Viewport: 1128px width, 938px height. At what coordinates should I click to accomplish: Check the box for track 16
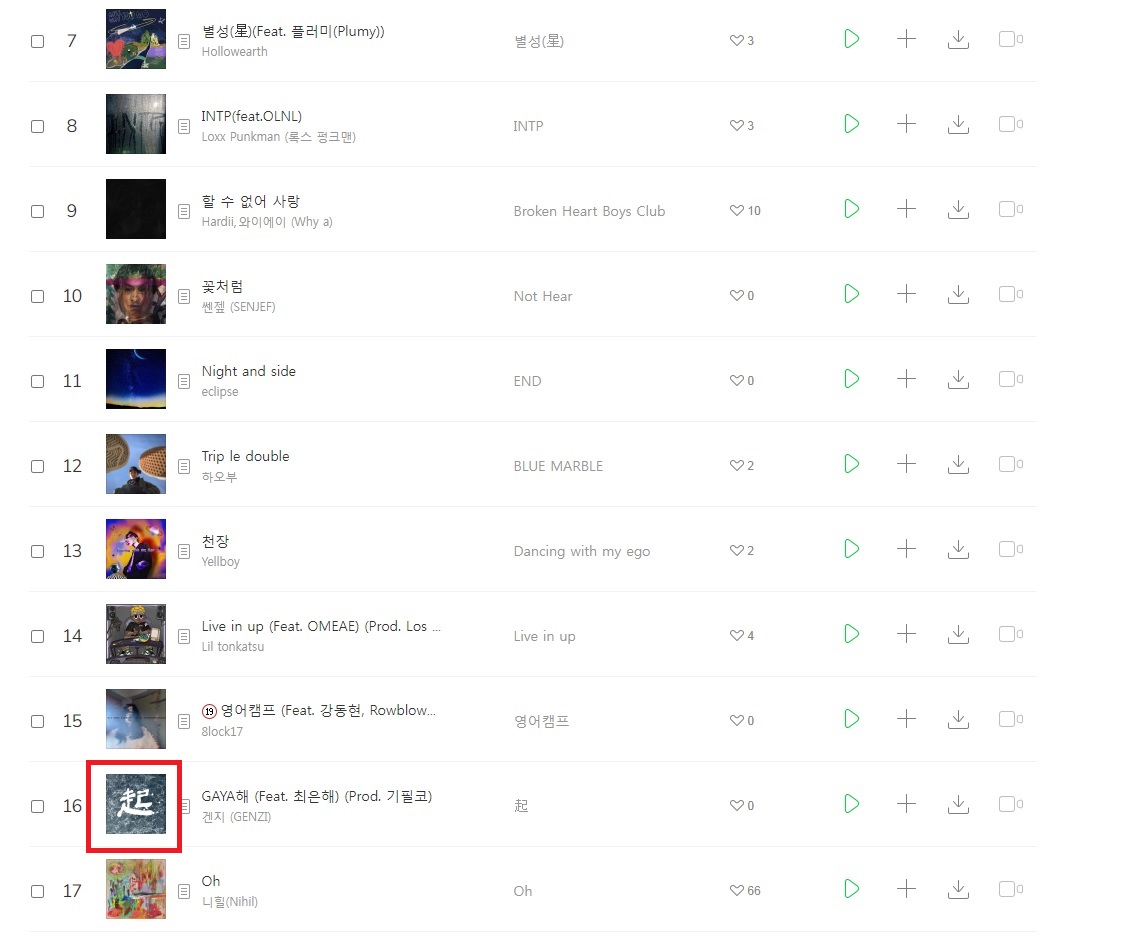pyautogui.click(x=37, y=806)
